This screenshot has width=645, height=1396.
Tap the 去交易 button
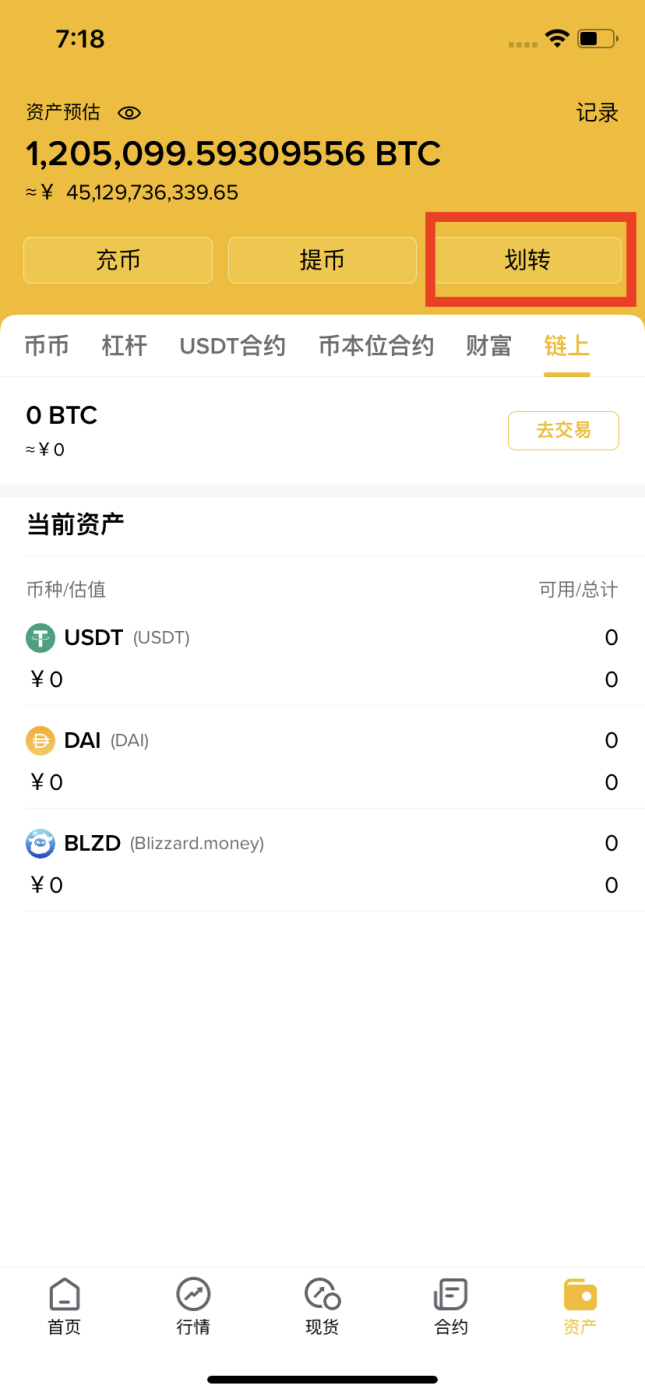[x=563, y=430]
